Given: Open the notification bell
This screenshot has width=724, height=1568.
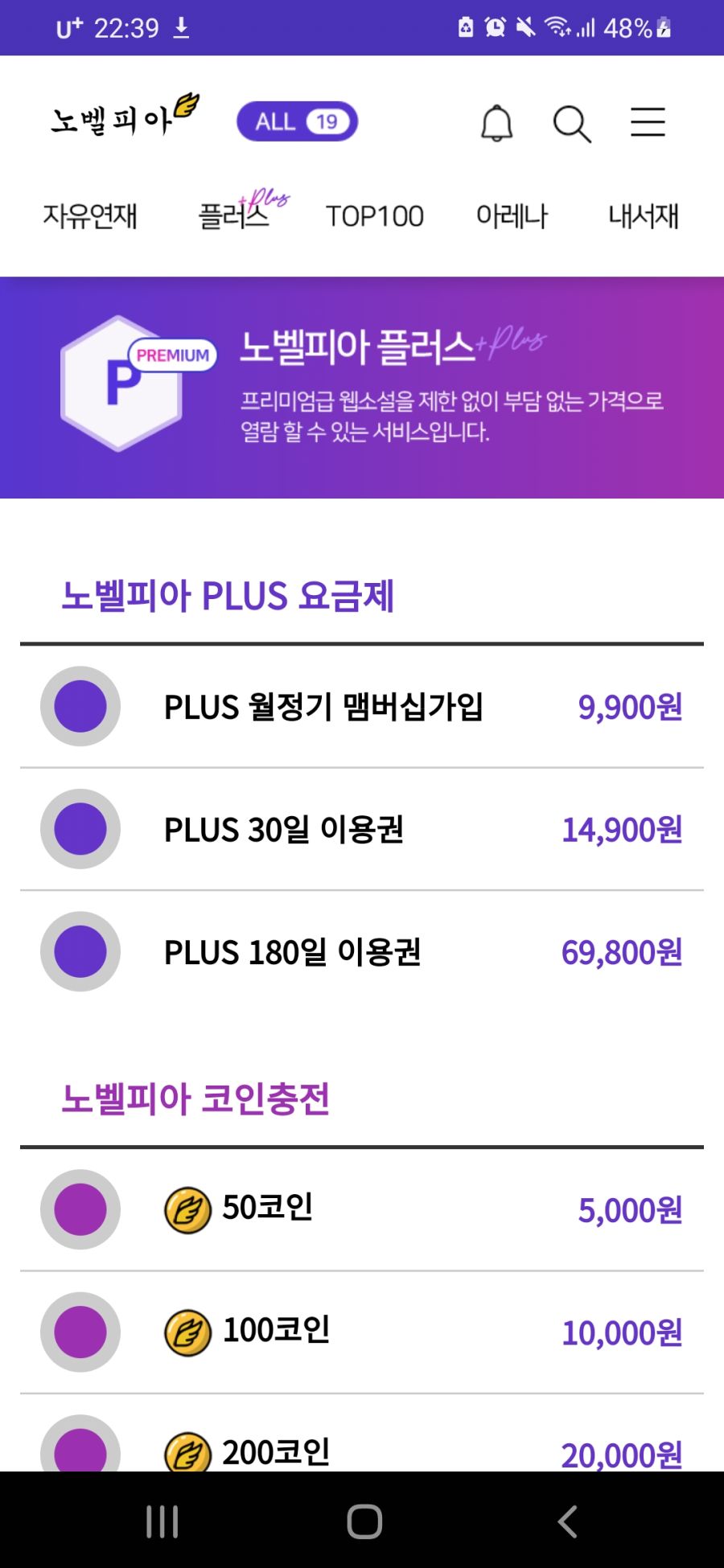Looking at the screenshot, I should tap(496, 122).
